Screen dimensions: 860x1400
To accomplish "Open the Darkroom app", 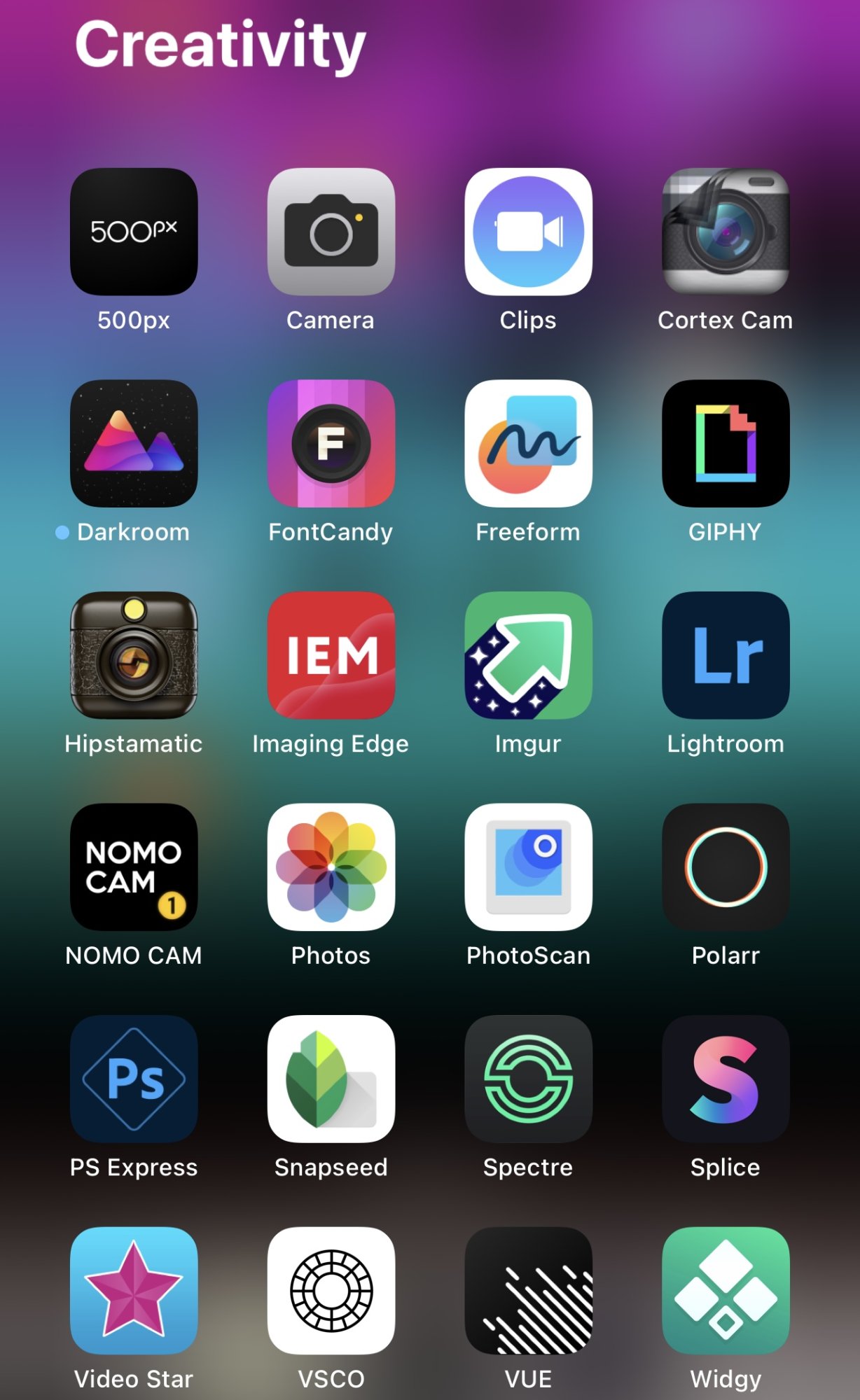I will pyautogui.click(x=134, y=444).
